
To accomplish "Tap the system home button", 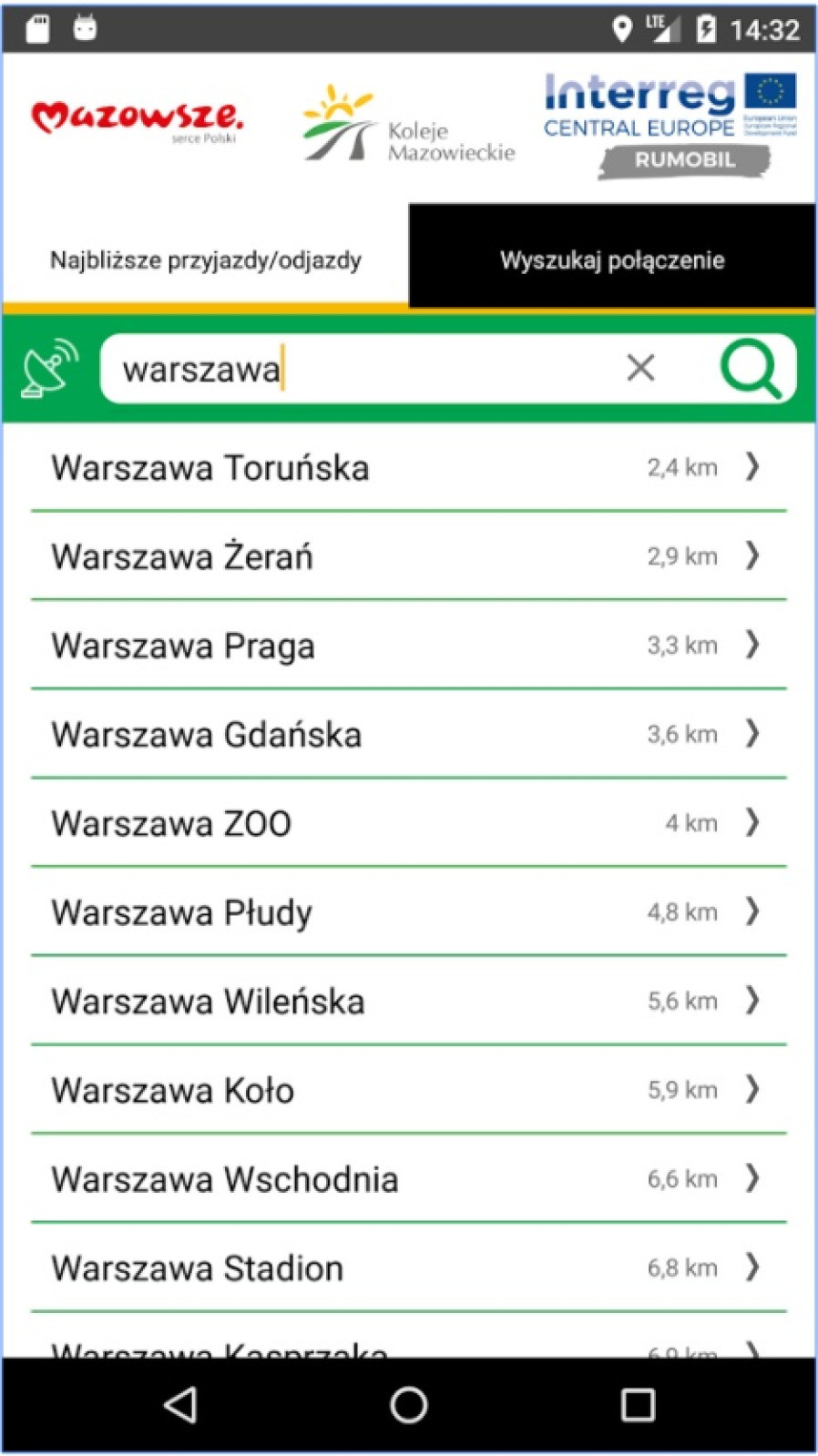I will pos(409,1405).
